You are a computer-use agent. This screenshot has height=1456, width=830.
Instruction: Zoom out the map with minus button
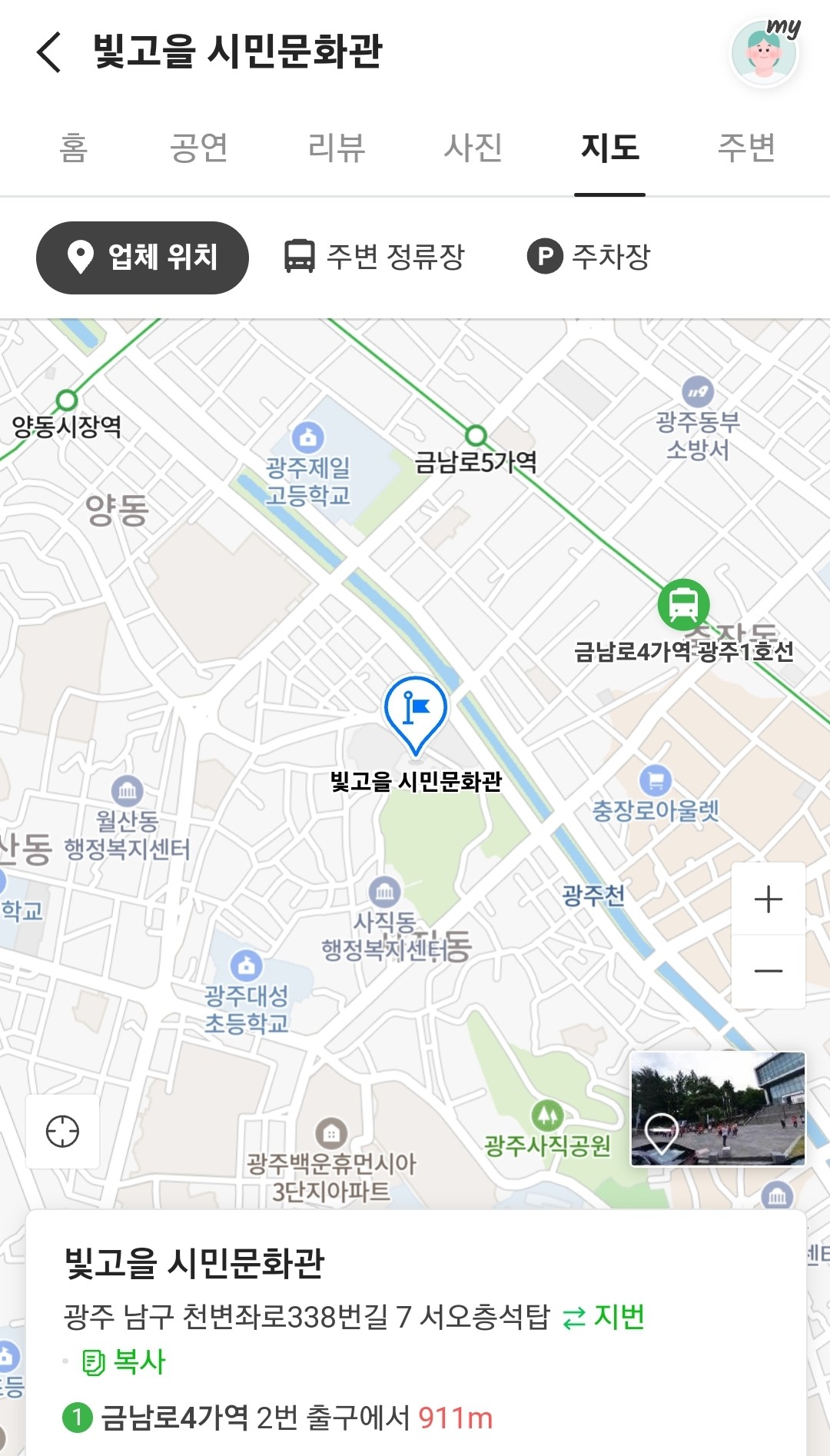(769, 971)
